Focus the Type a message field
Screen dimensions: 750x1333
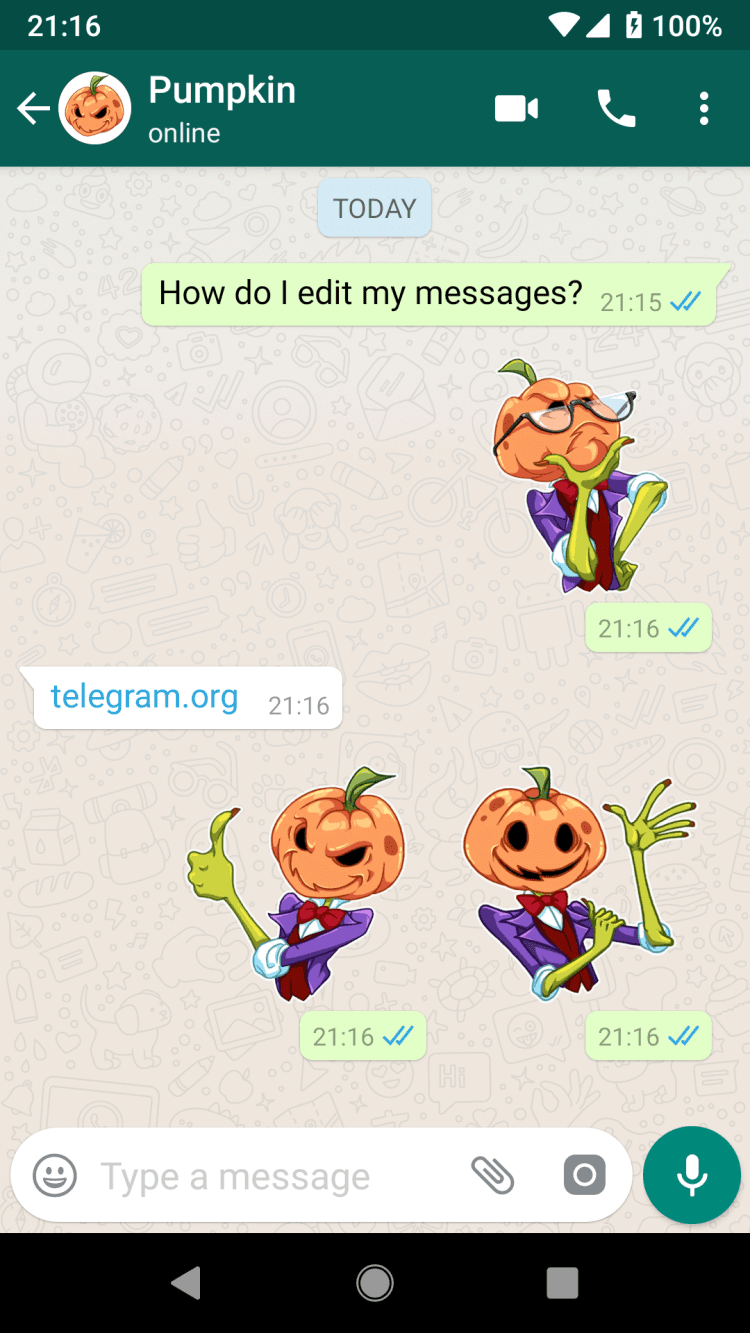[x=270, y=1176]
